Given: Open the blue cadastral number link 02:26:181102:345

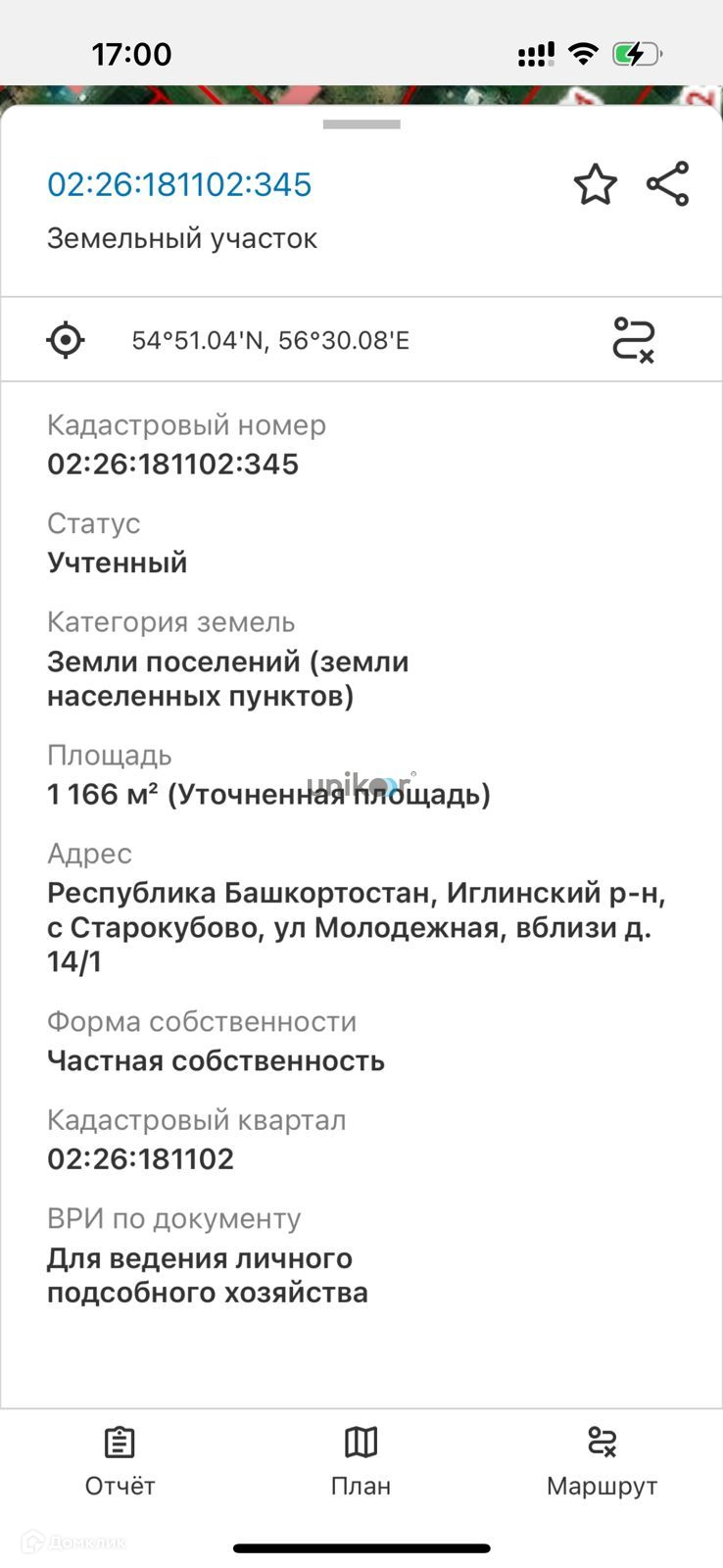Looking at the screenshot, I should [x=179, y=184].
